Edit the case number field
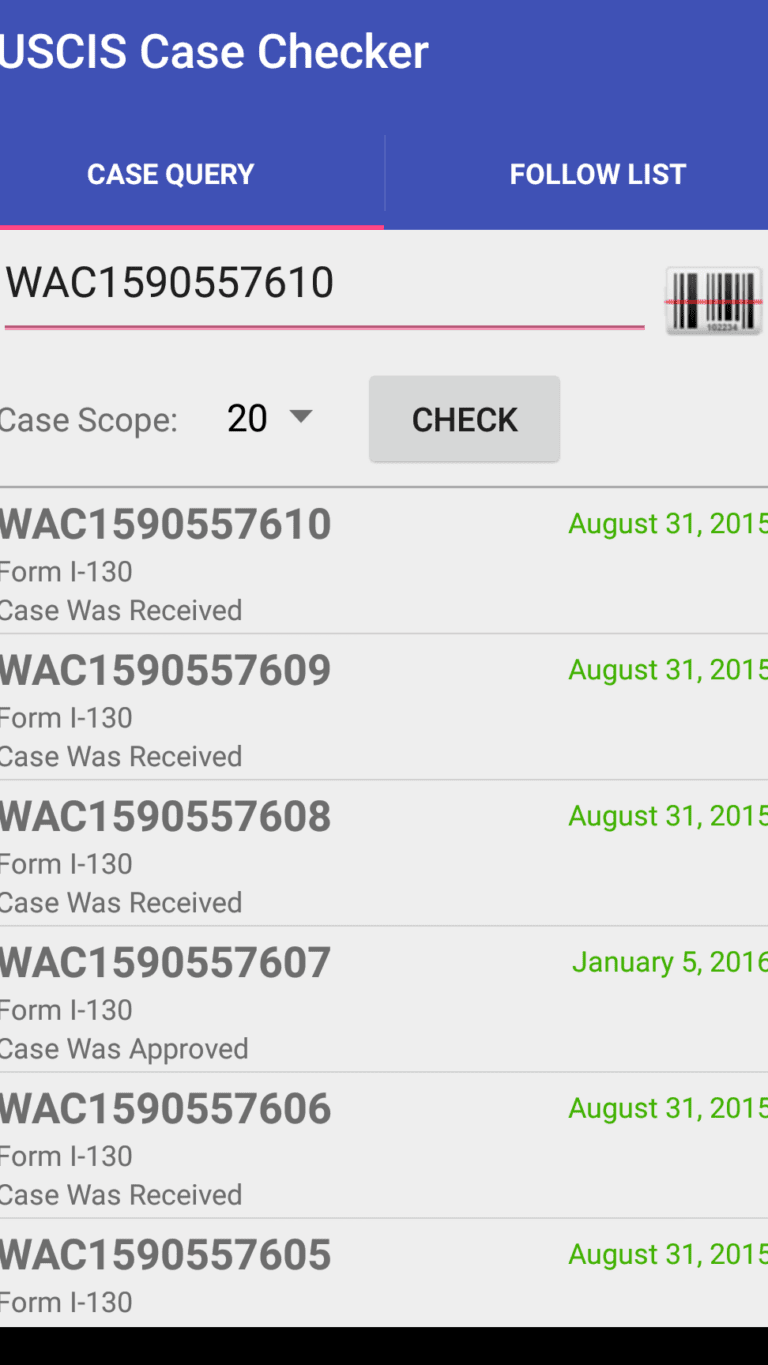Image resolution: width=768 pixels, height=1365 pixels. [x=323, y=284]
